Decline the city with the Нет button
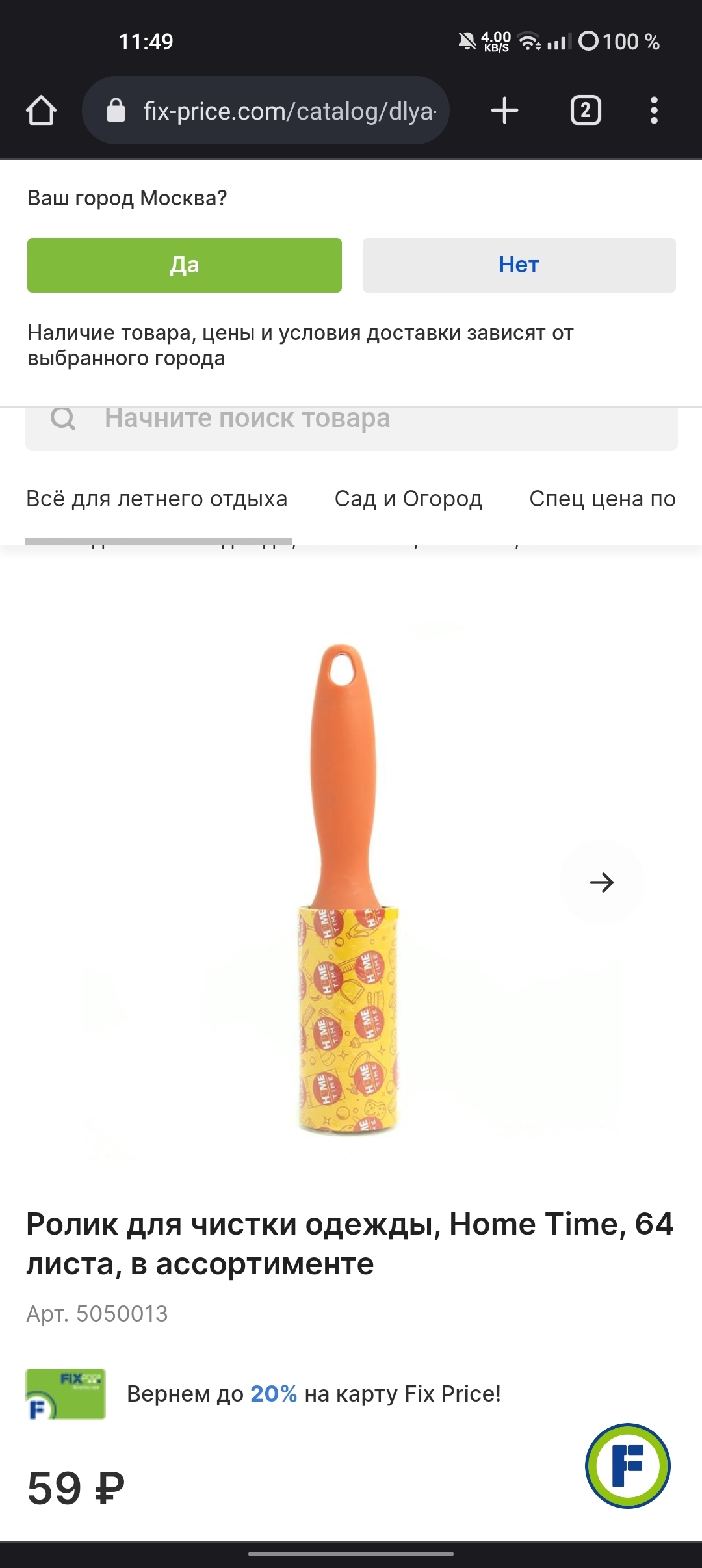 point(519,265)
